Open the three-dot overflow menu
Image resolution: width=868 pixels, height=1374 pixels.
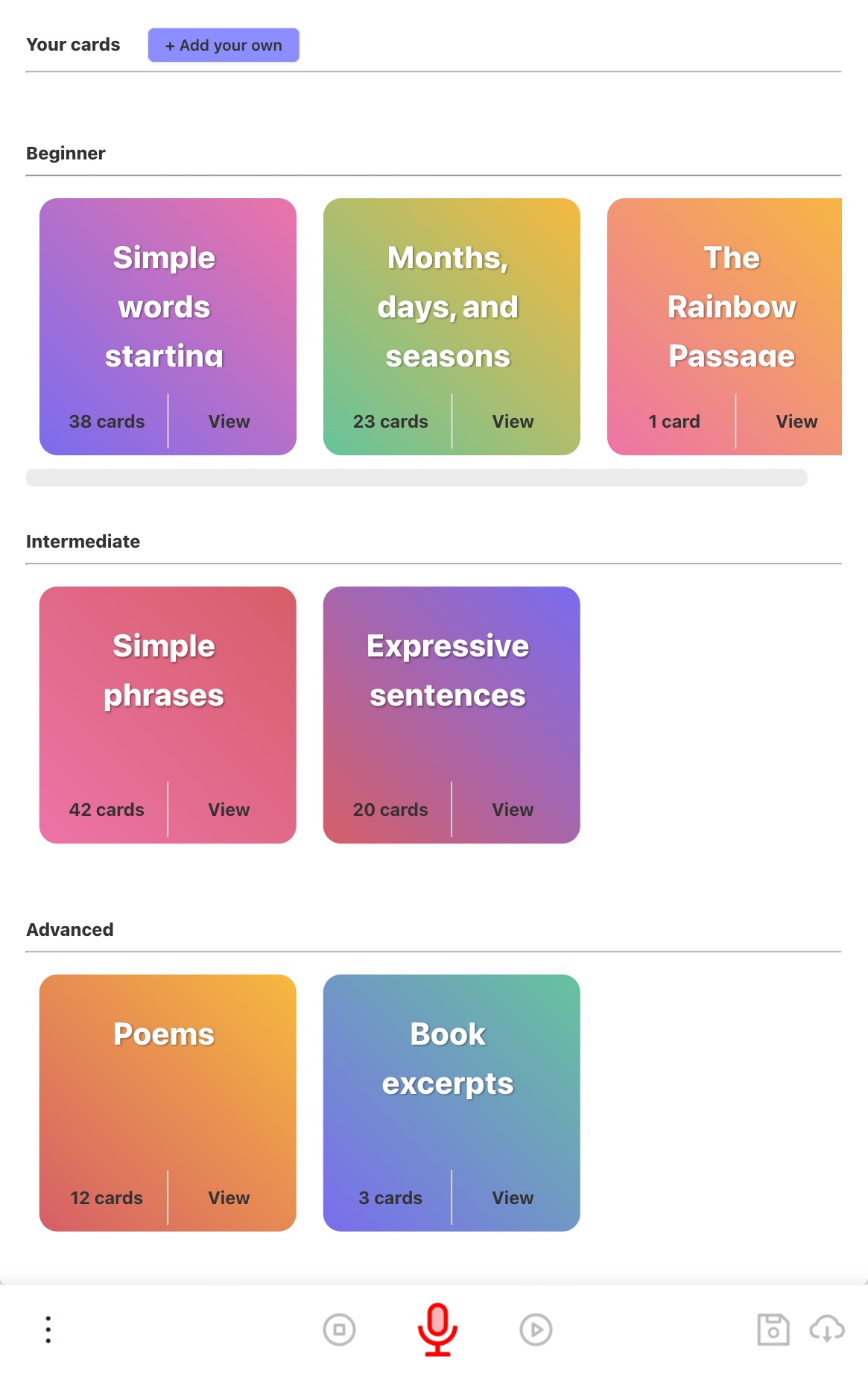48,1329
